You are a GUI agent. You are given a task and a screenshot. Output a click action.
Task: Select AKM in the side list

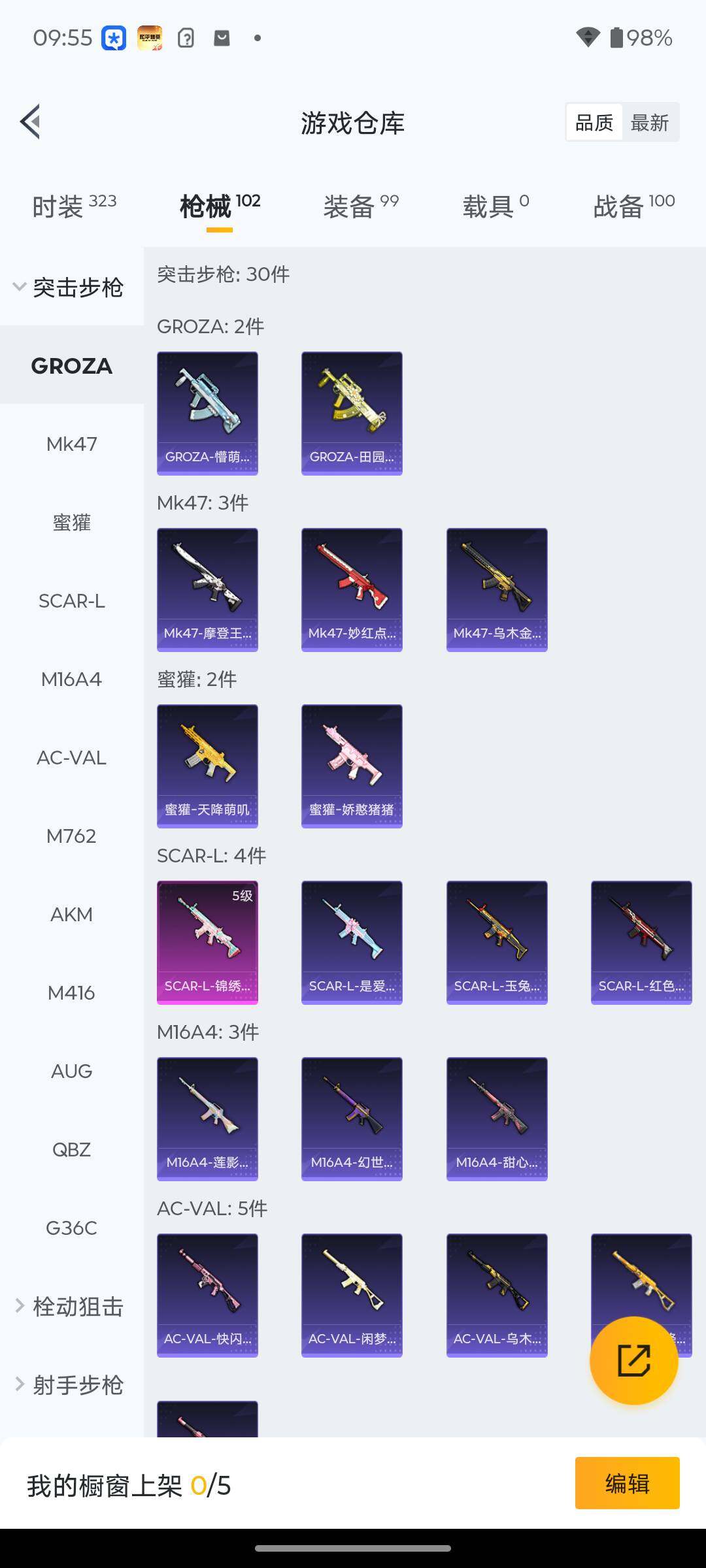[71, 915]
